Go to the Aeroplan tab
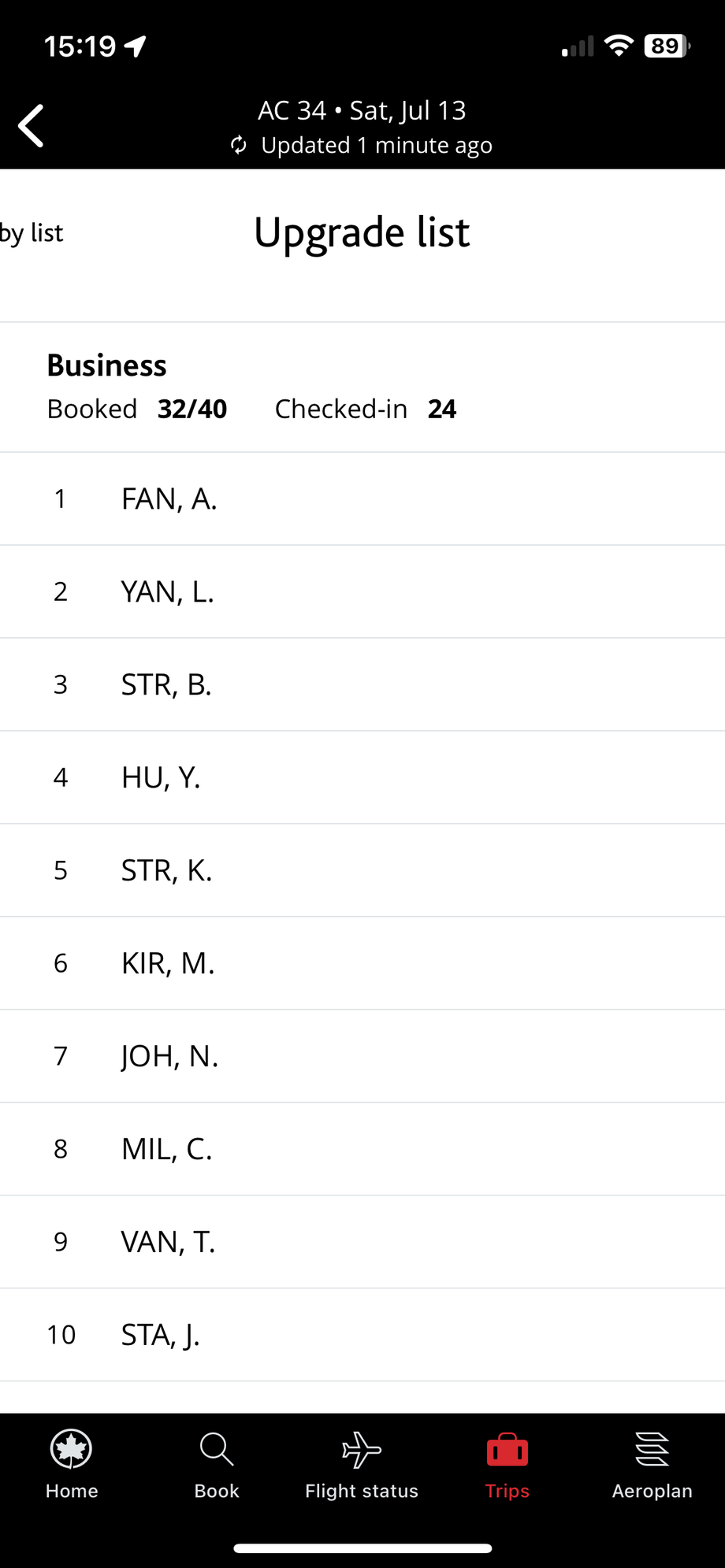 [x=652, y=1465]
